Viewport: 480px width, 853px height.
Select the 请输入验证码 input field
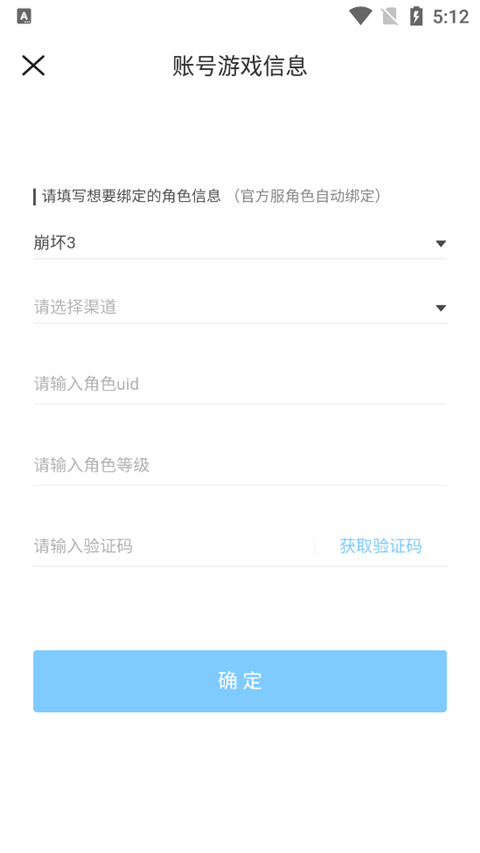tap(173, 546)
